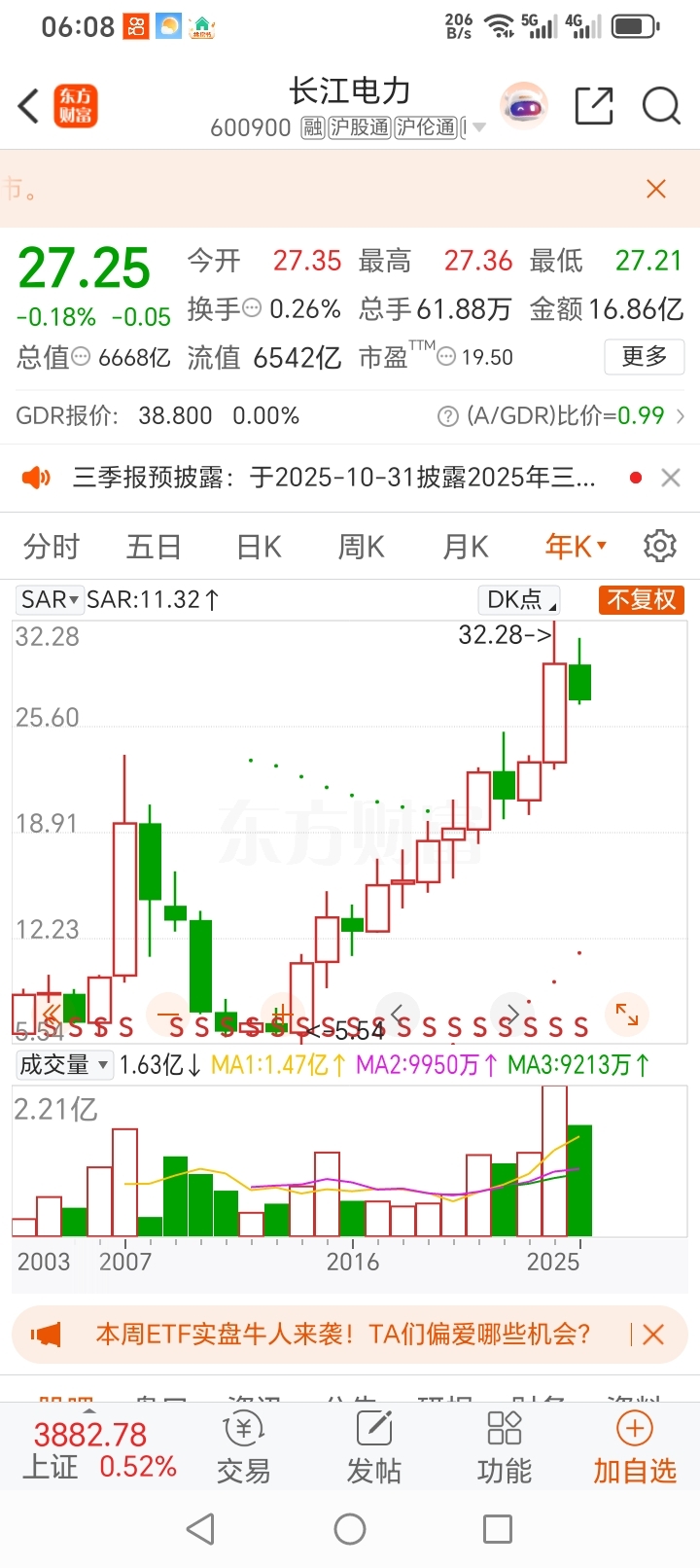Show the 周K weekly chart
Image resolution: width=700 pixels, height=1568 pixels.
tap(361, 547)
